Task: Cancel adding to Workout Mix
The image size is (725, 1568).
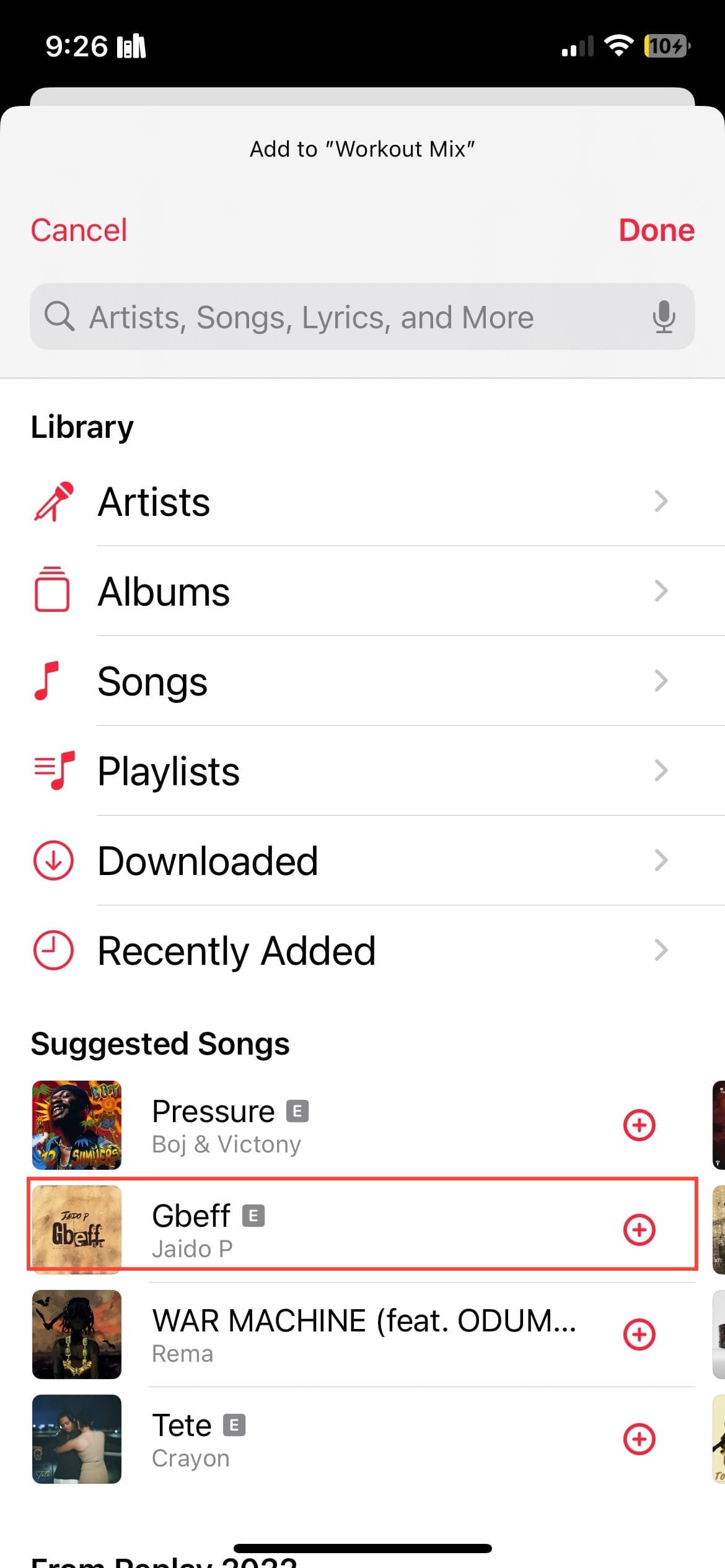Action: (79, 230)
